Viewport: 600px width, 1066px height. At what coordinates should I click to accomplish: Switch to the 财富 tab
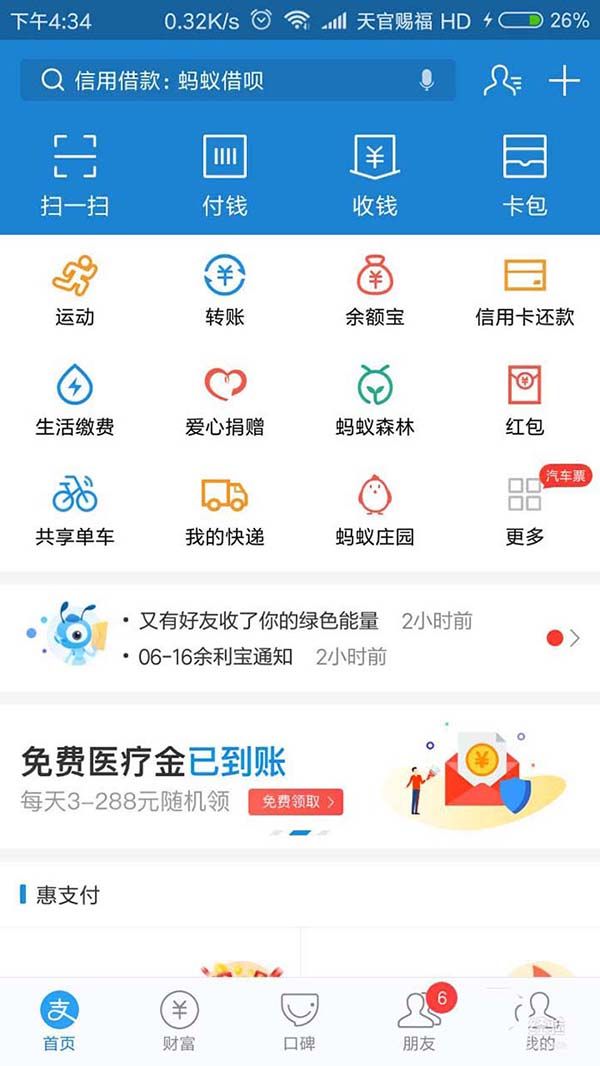click(x=179, y=1022)
